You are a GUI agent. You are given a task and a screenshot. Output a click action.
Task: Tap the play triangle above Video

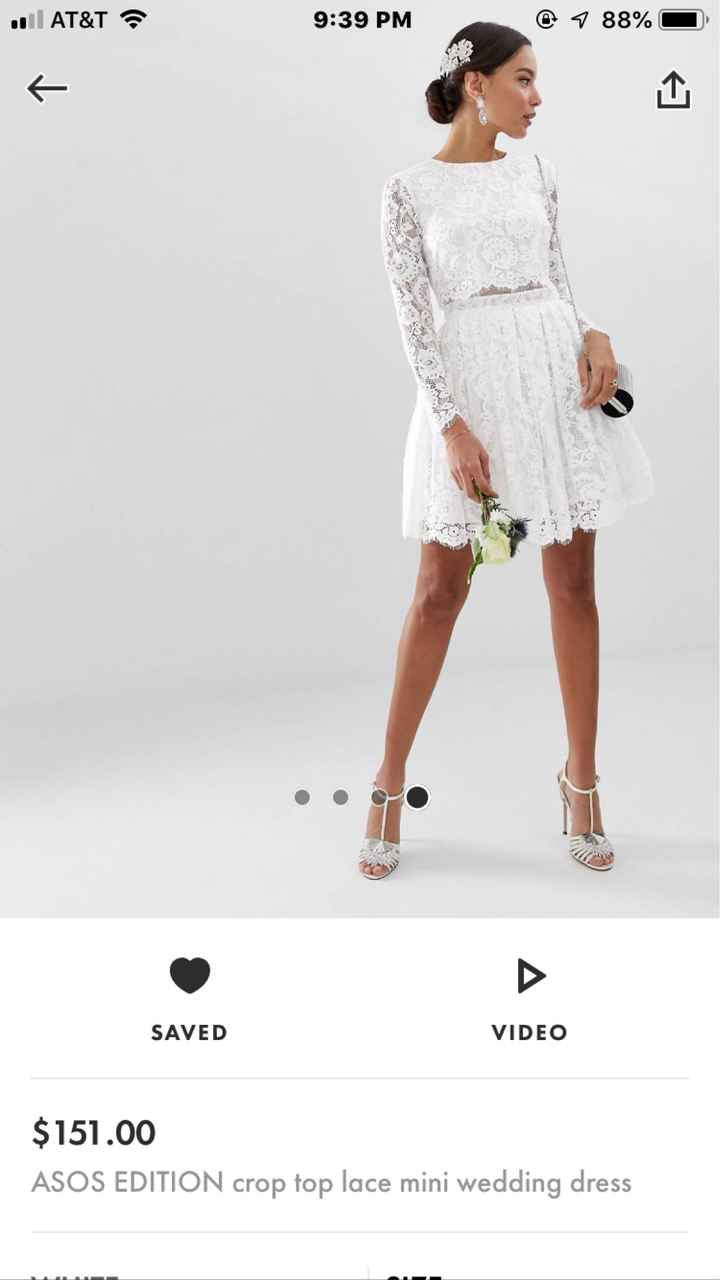[529, 976]
